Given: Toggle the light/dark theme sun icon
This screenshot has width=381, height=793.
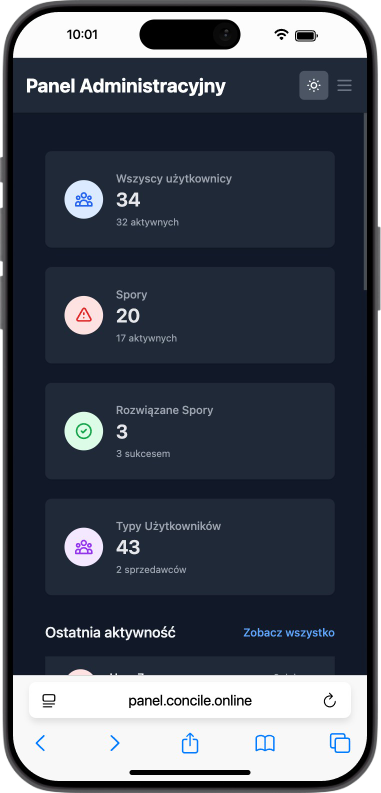Looking at the screenshot, I should tap(314, 85).
